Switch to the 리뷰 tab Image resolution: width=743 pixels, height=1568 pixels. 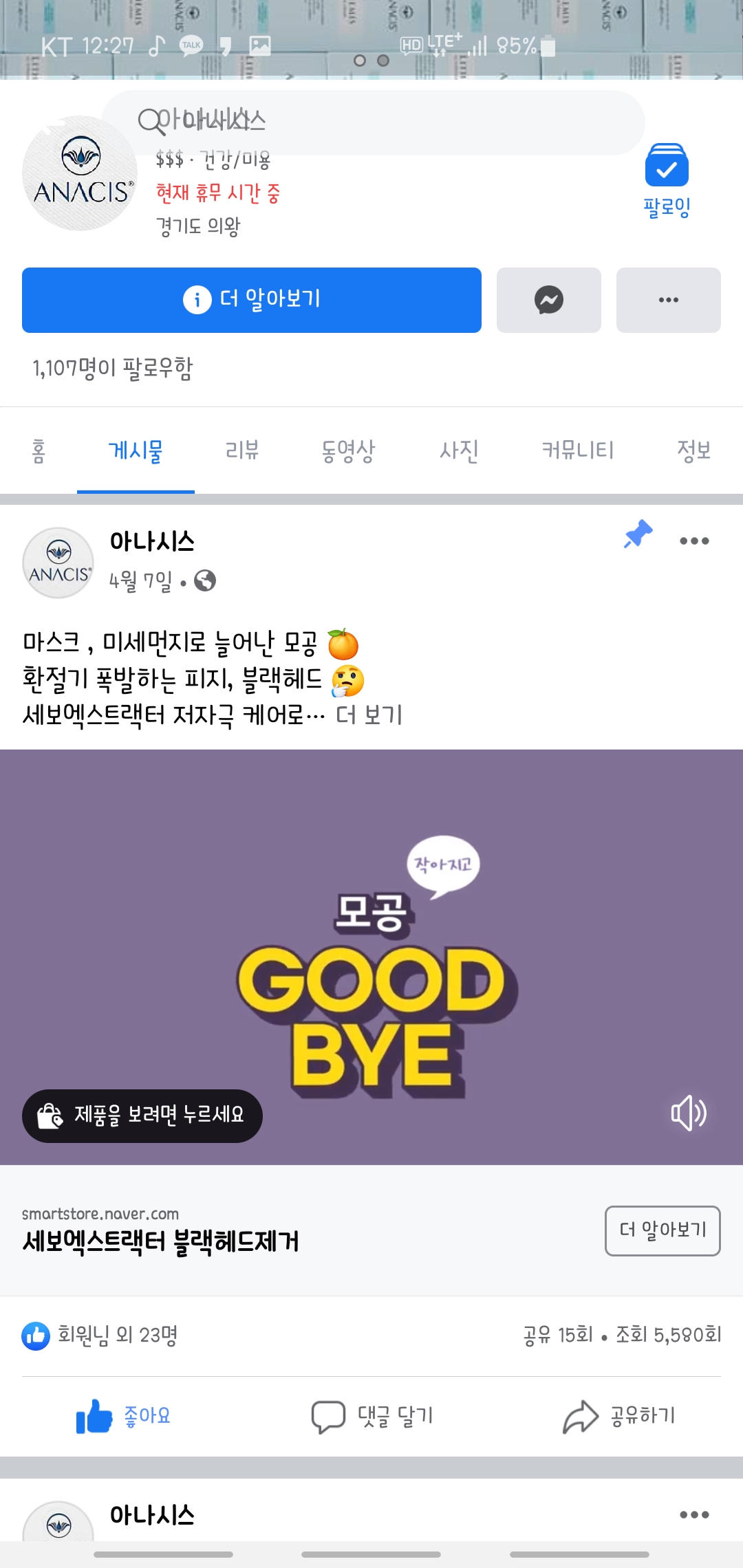pyautogui.click(x=242, y=451)
